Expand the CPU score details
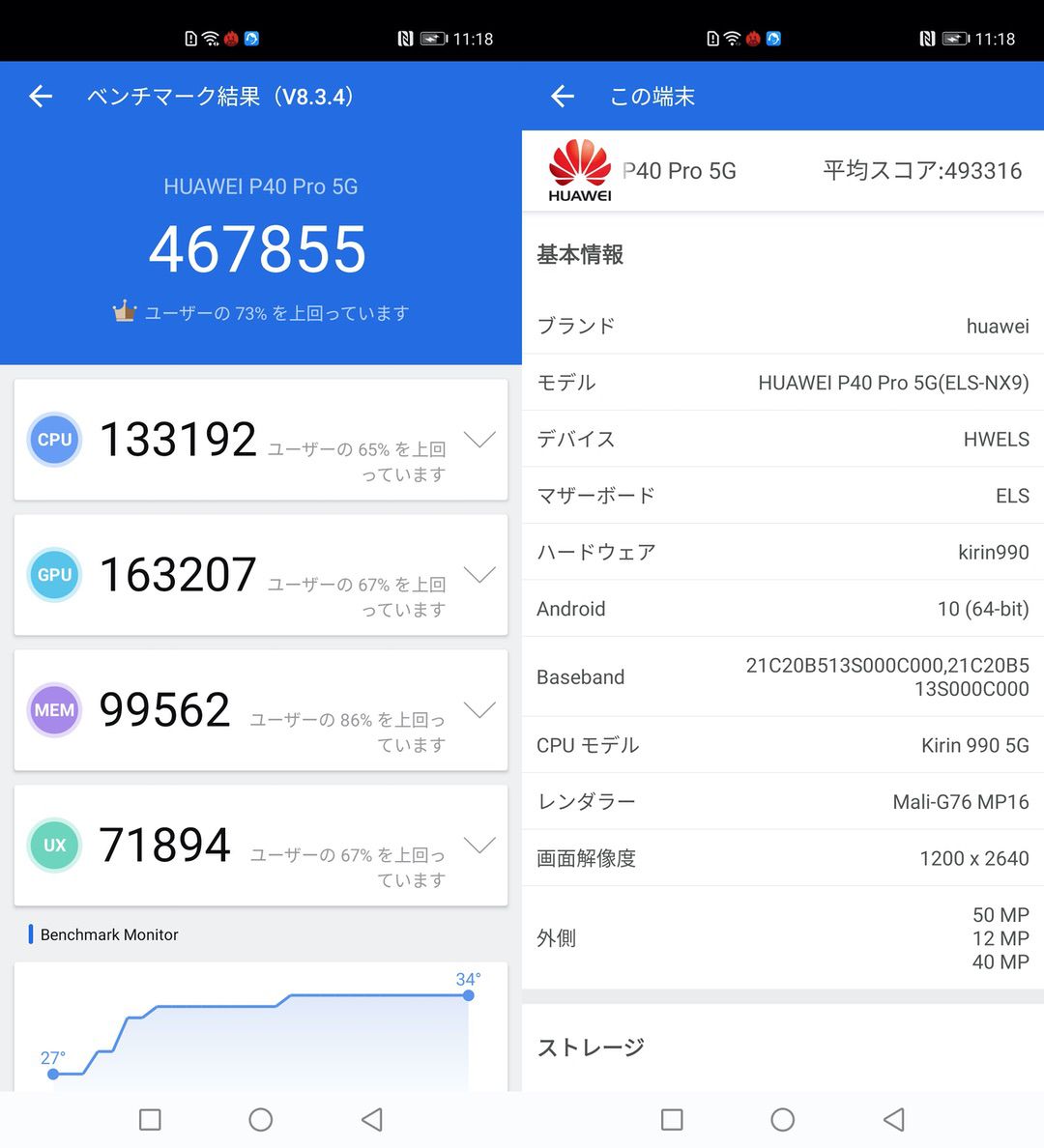Screen dimensions: 1044x1148 point(480,440)
